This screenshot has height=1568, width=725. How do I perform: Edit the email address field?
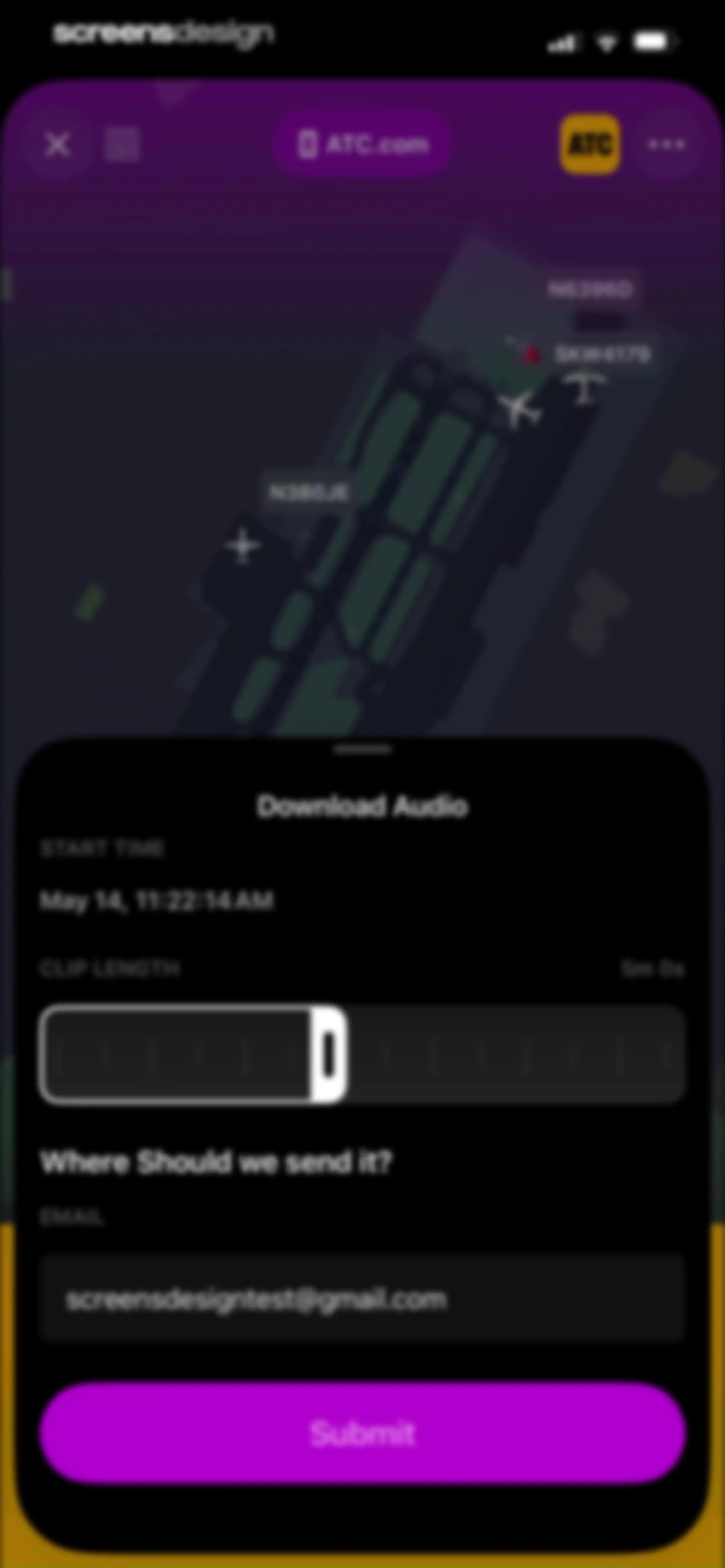[363, 1299]
